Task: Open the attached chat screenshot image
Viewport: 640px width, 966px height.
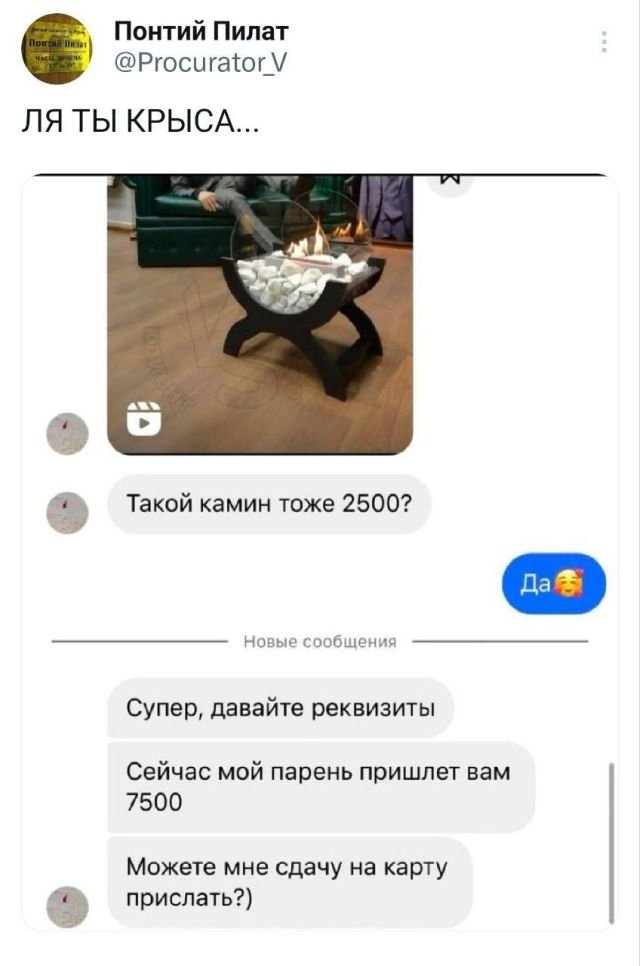Action: point(320,550)
